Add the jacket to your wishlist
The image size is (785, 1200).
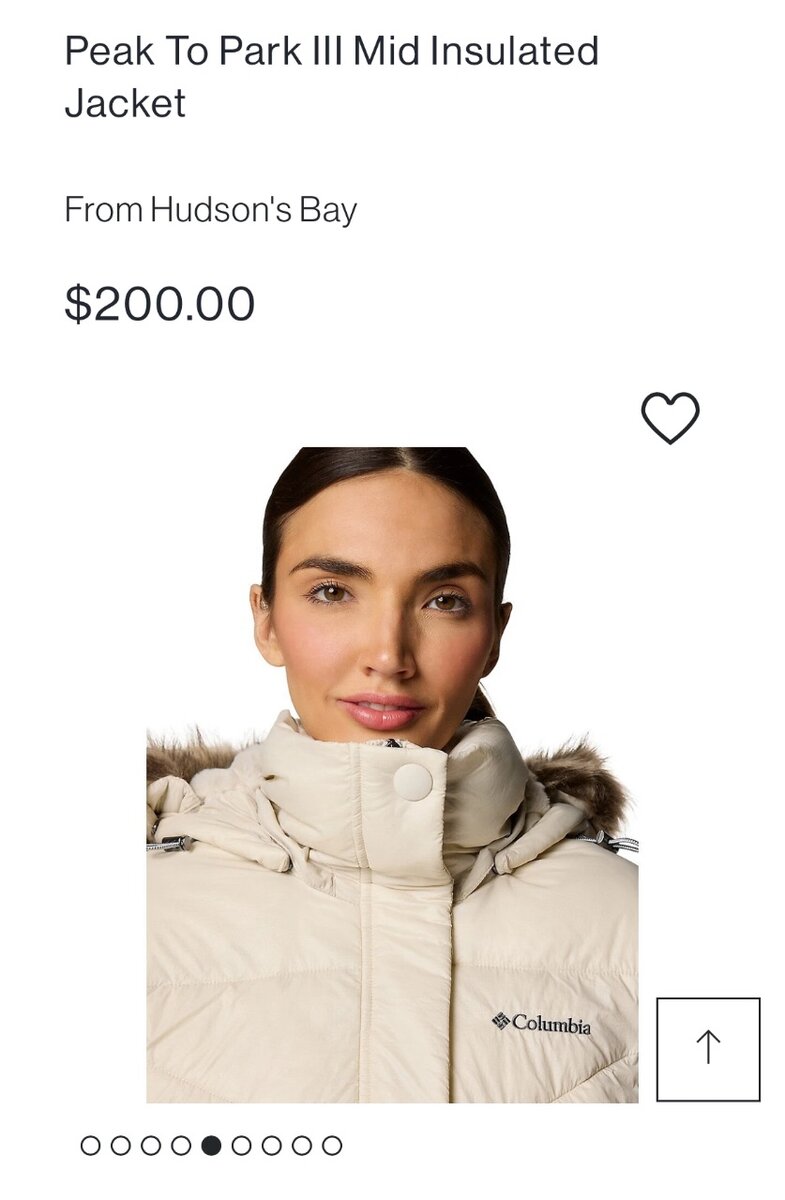670,417
